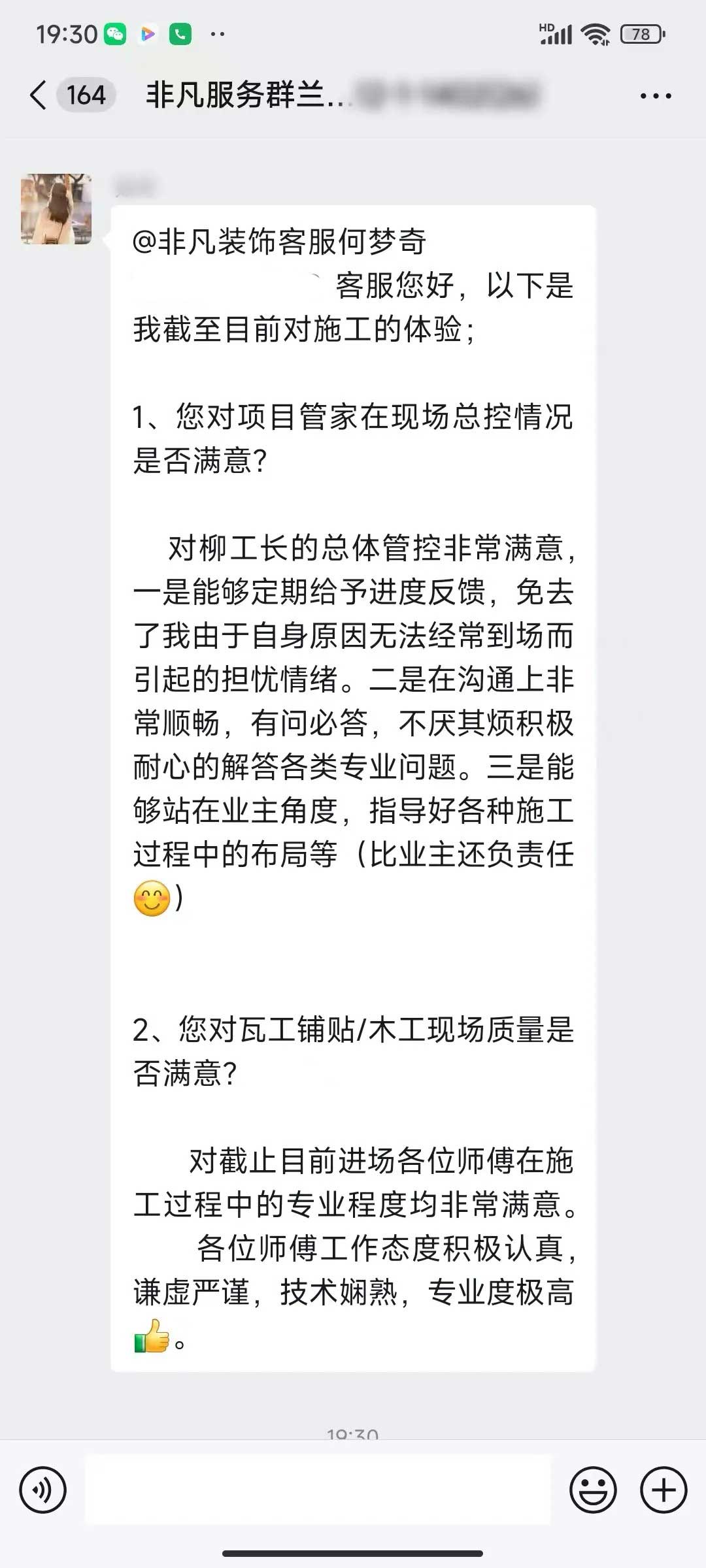Switch to voice message input
The height and width of the screenshot is (1568, 706).
[x=43, y=1490]
